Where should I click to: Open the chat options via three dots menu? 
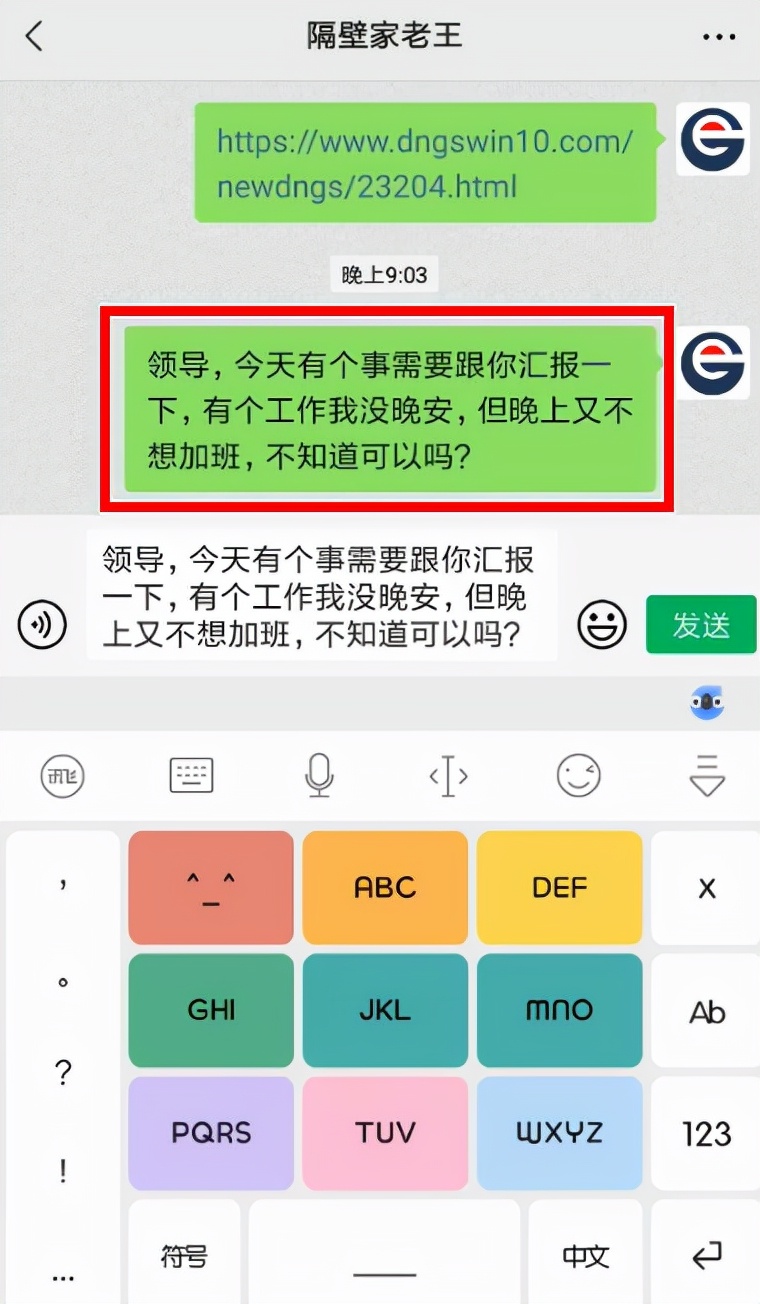click(x=719, y=36)
